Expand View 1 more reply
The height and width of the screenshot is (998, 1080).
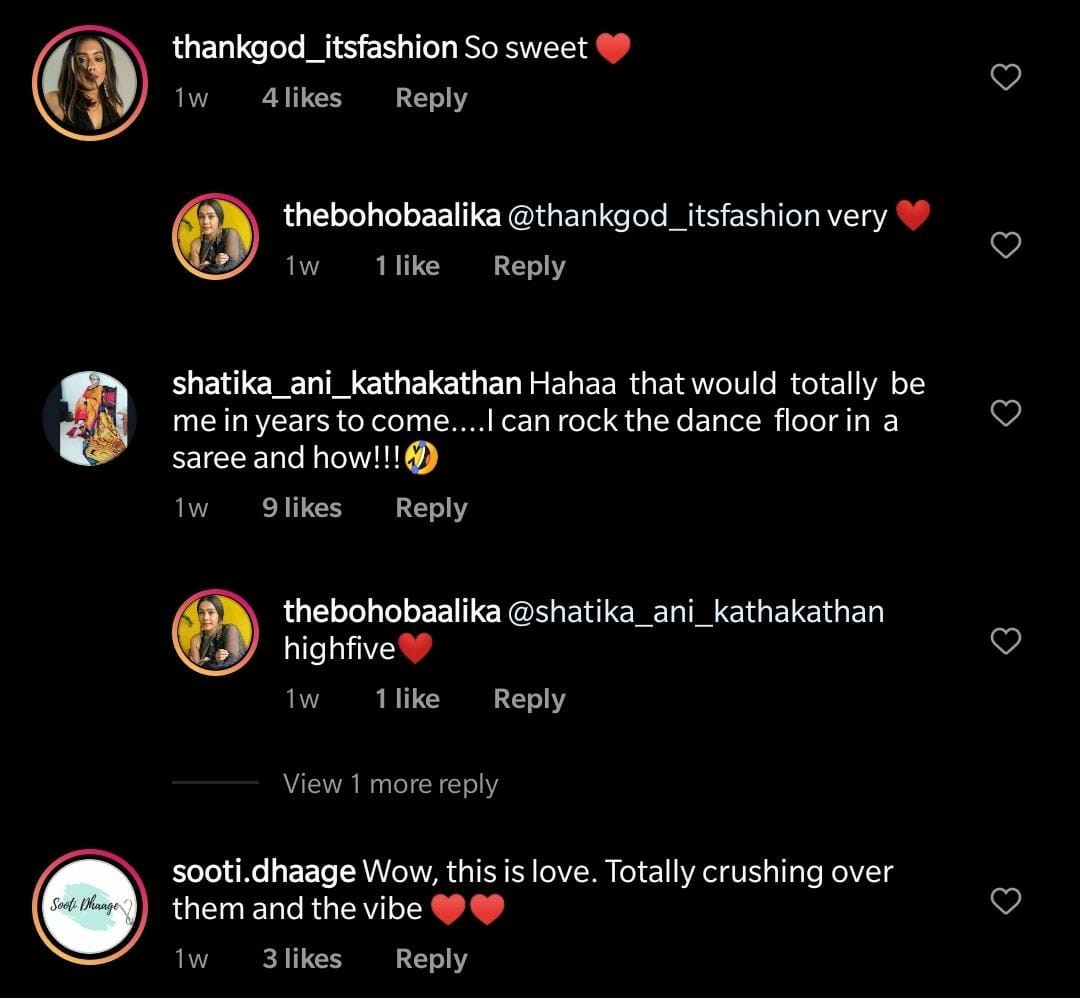tap(390, 784)
